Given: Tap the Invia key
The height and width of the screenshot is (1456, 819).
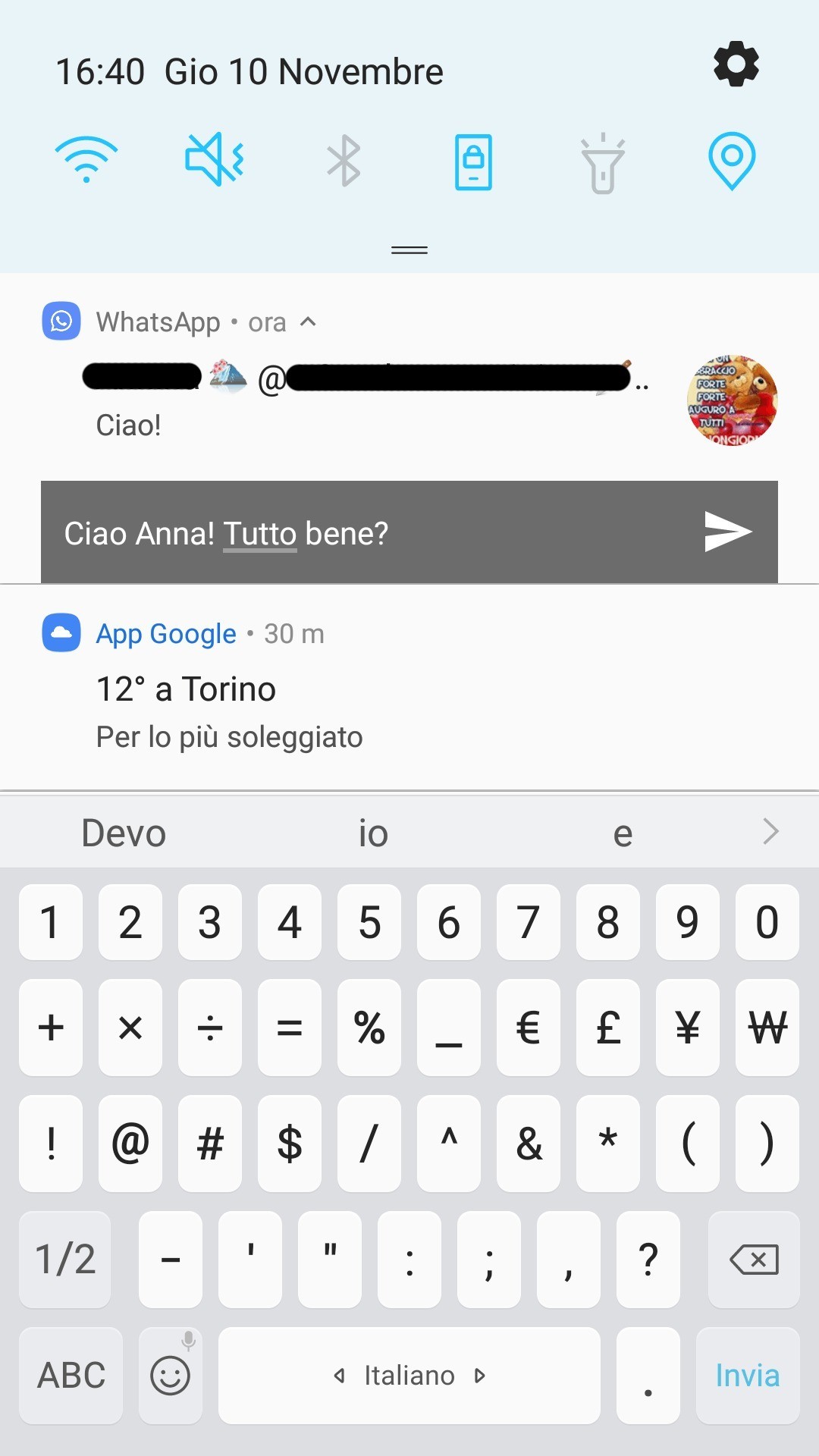Looking at the screenshot, I should pyautogui.click(x=747, y=1375).
